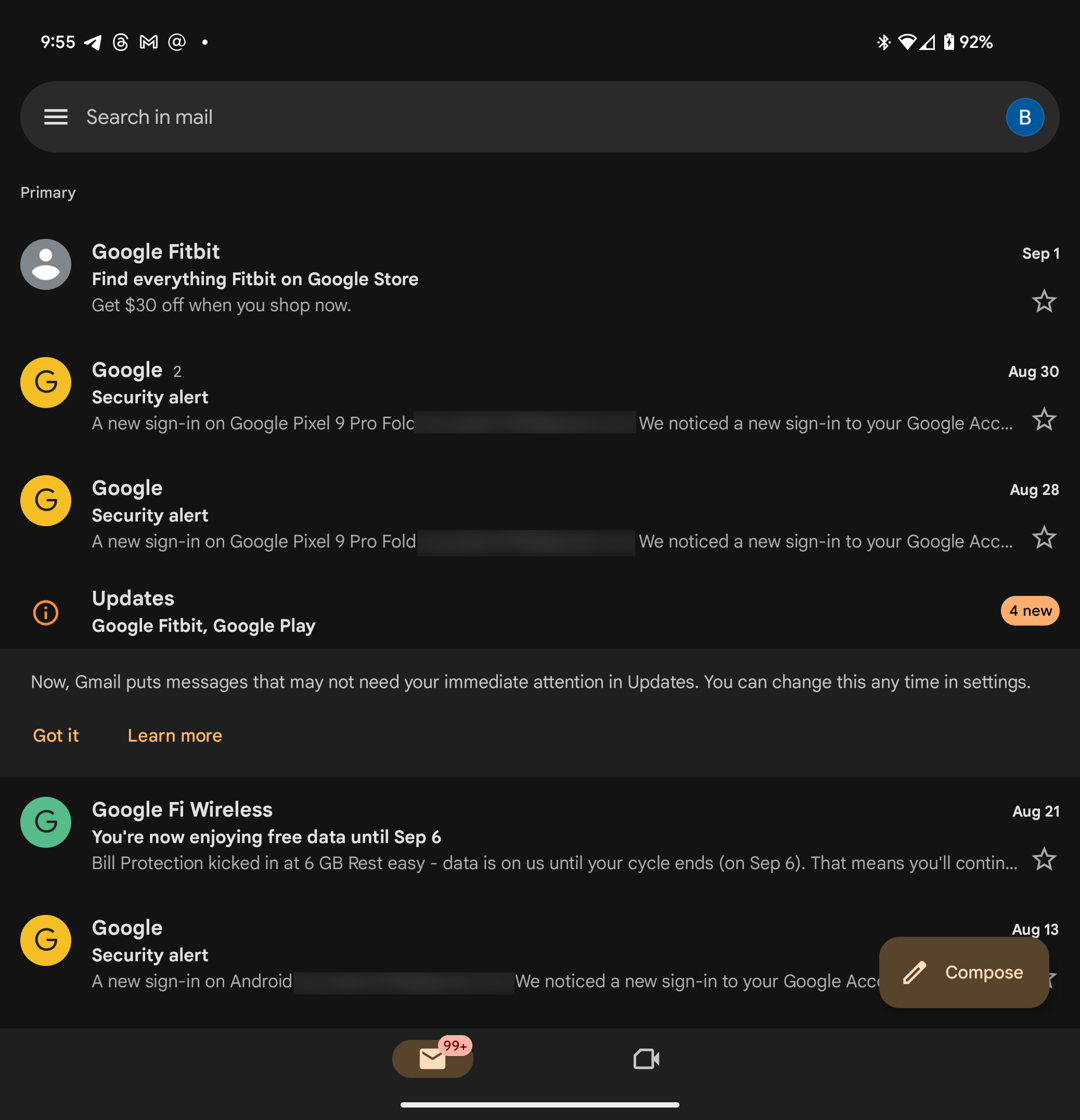Switch to the Mail tab
The width and height of the screenshot is (1080, 1120).
(x=432, y=1059)
